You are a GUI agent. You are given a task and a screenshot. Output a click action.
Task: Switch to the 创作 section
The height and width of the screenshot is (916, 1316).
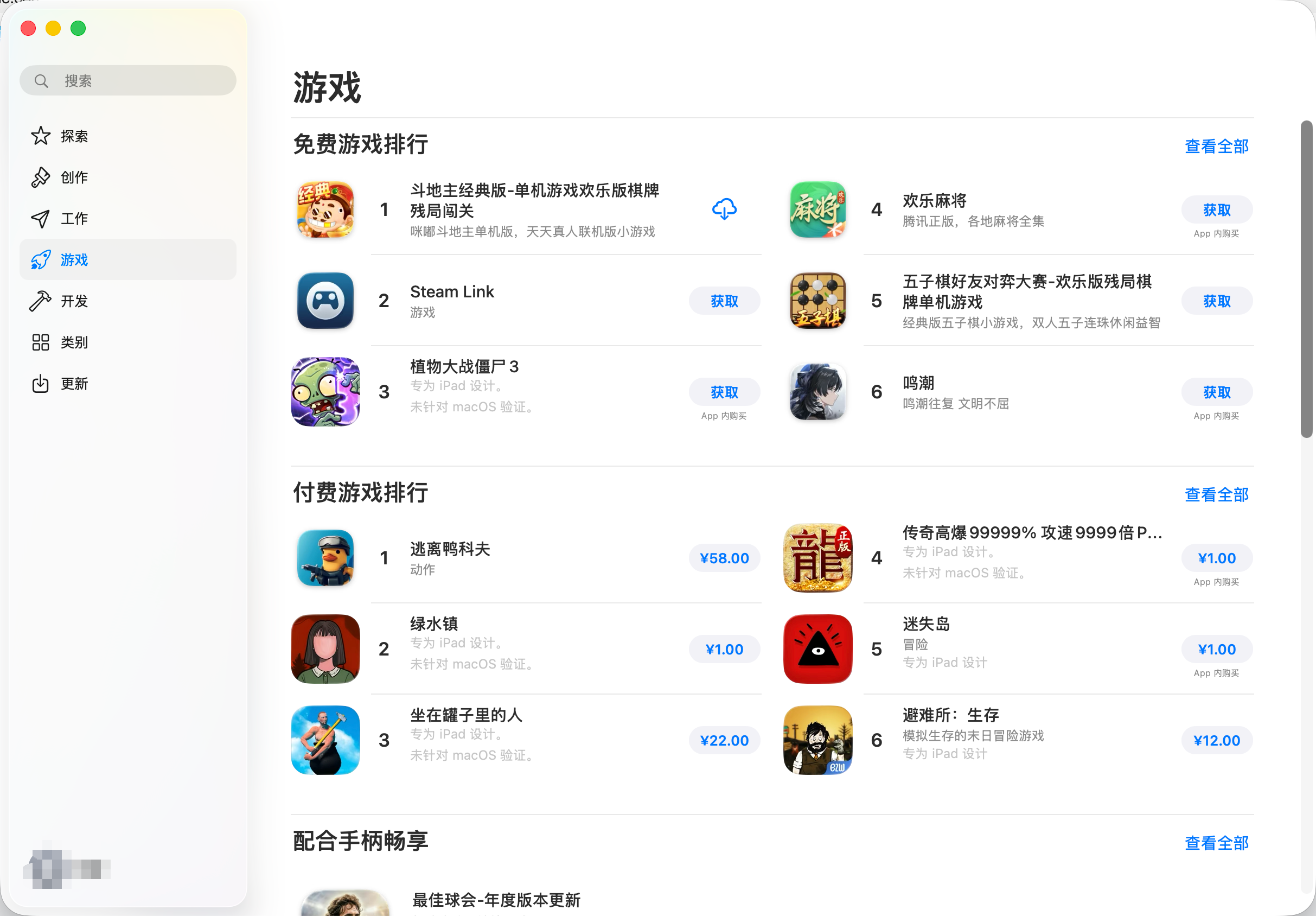pyautogui.click(x=74, y=177)
